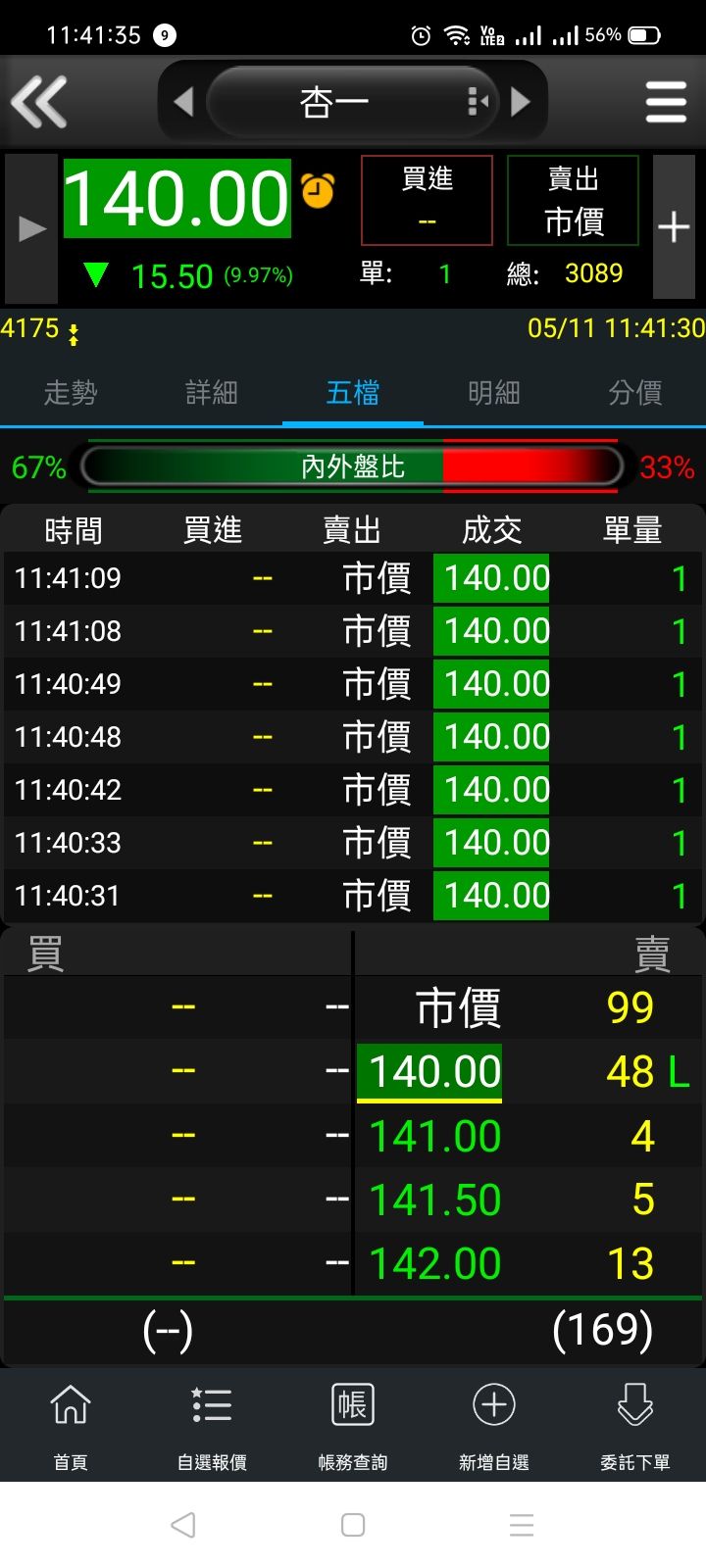The image size is (706, 1568).
Task: Go back with the double-arrow icon
Action: pos(39,101)
